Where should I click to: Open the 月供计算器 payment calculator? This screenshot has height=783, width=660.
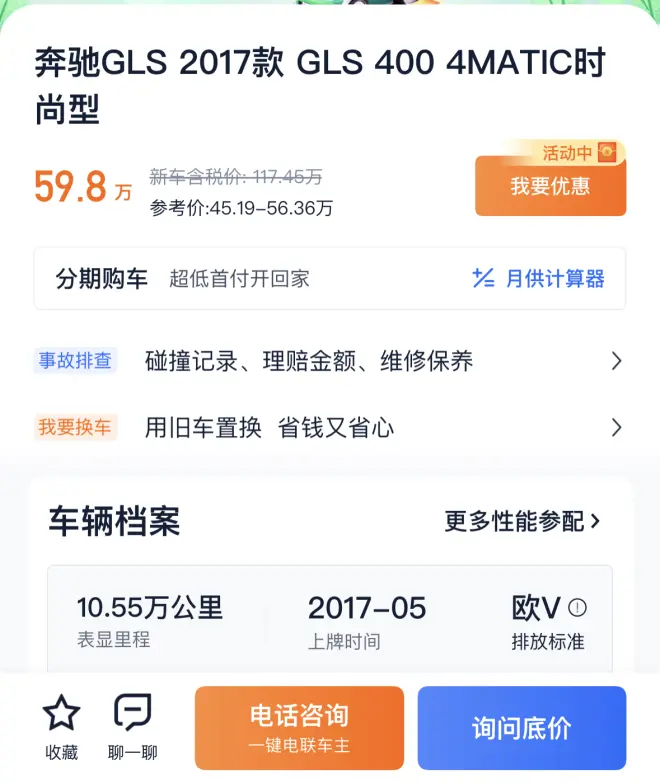pos(539,279)
